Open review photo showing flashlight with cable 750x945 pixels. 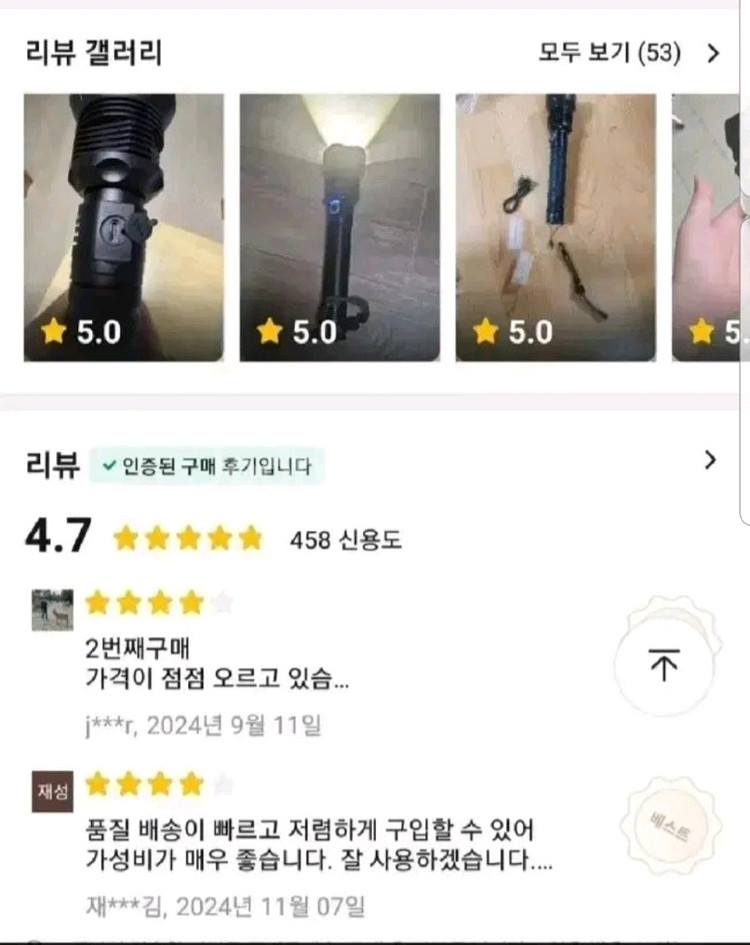point(555,227)
